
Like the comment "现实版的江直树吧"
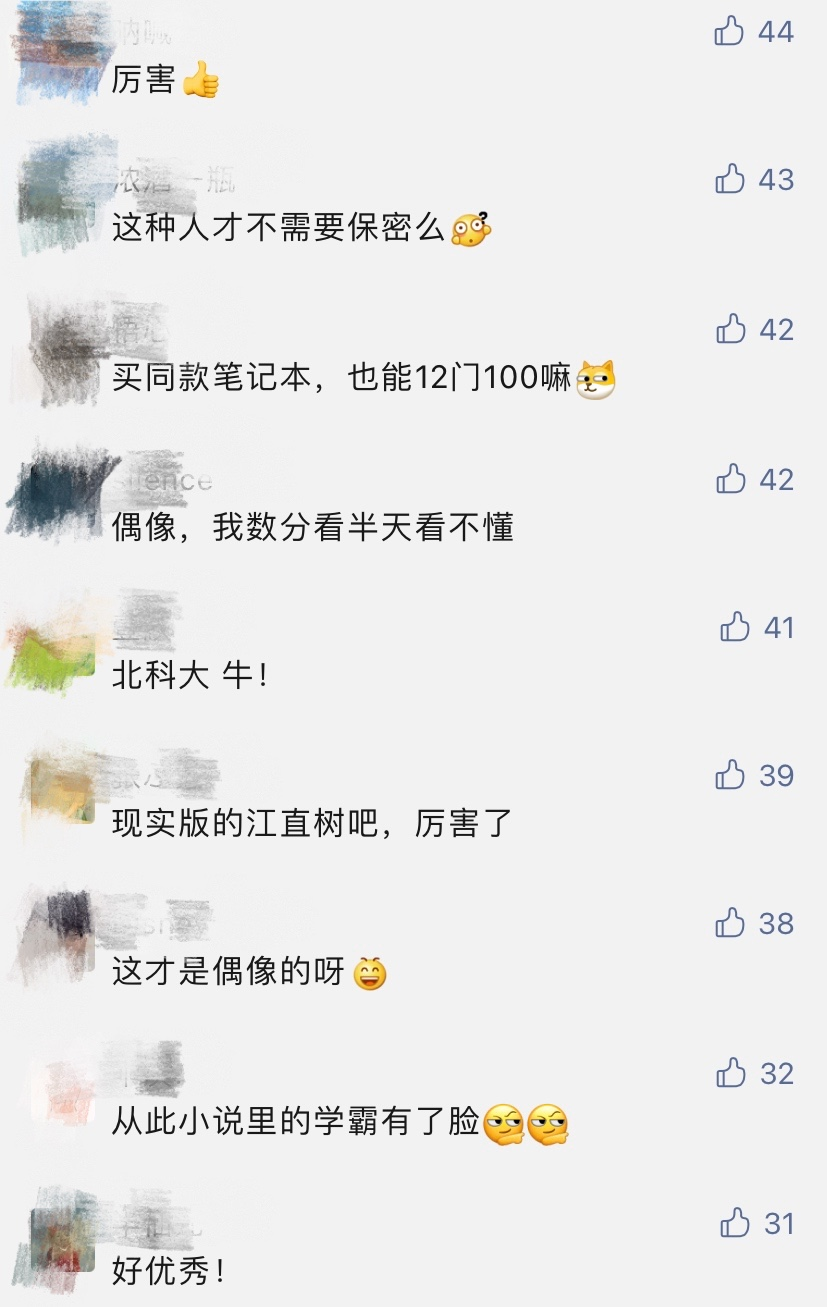(x=731, y=775)
